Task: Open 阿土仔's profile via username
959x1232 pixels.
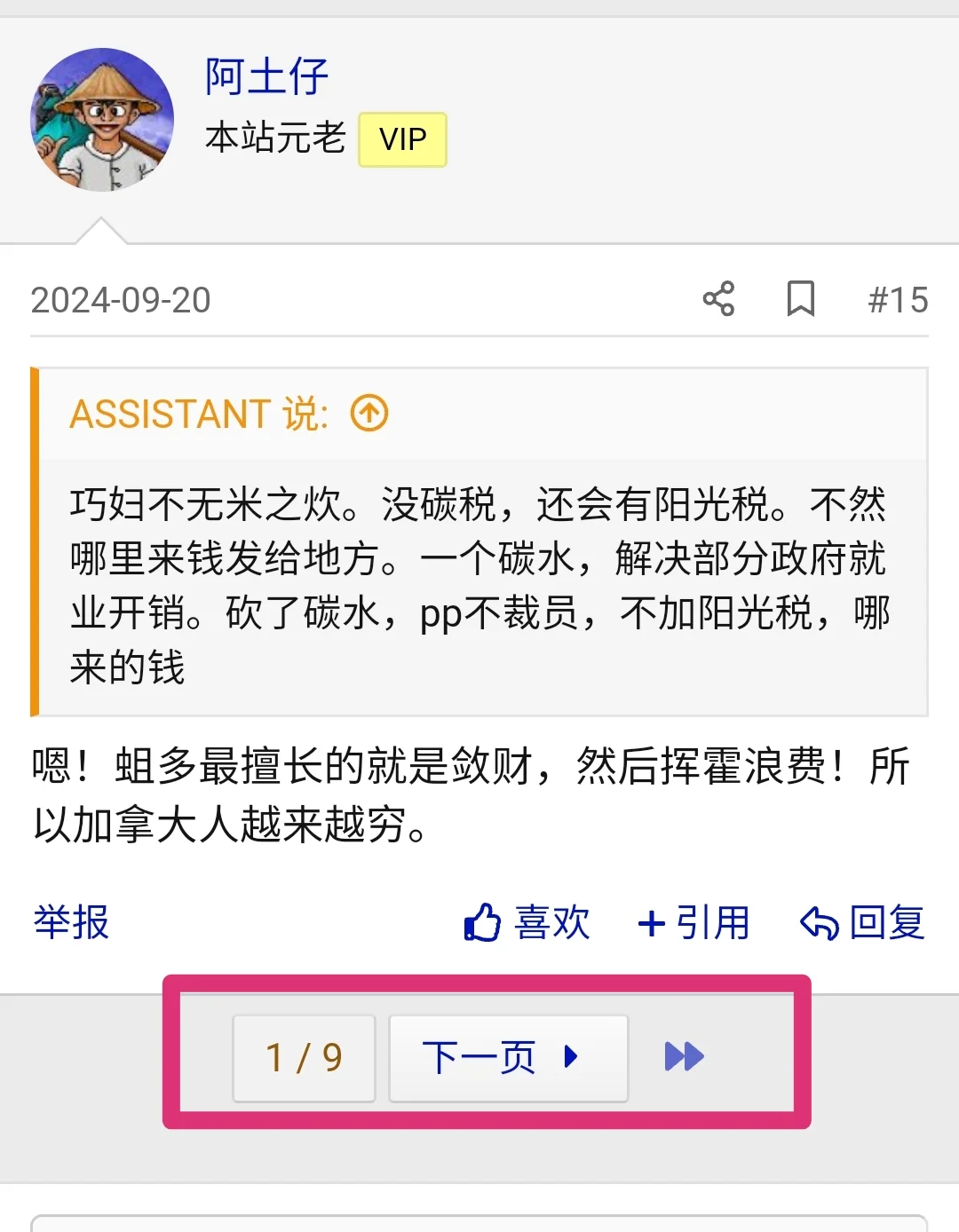Action: point(266,76)
